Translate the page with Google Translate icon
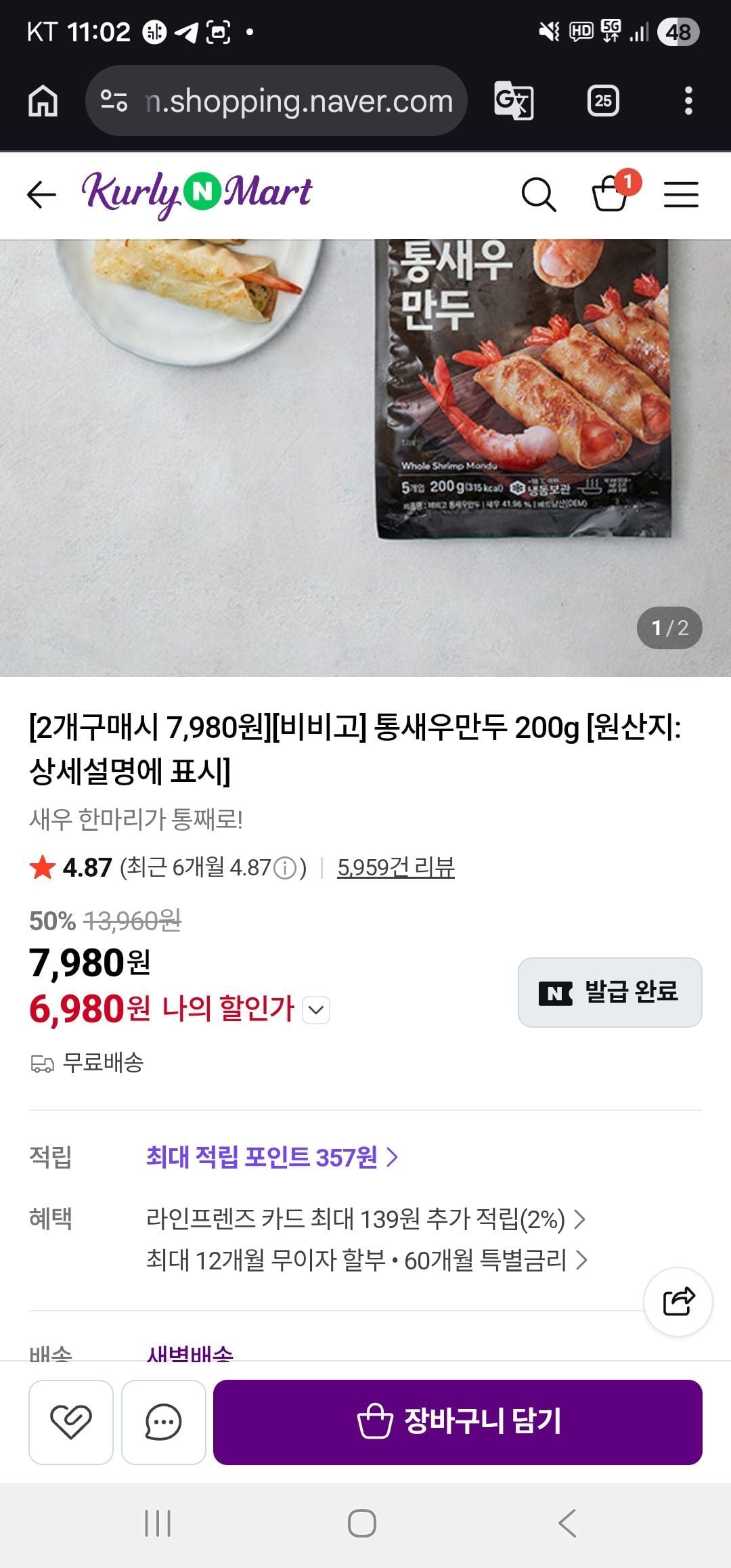 pos(514,101)
